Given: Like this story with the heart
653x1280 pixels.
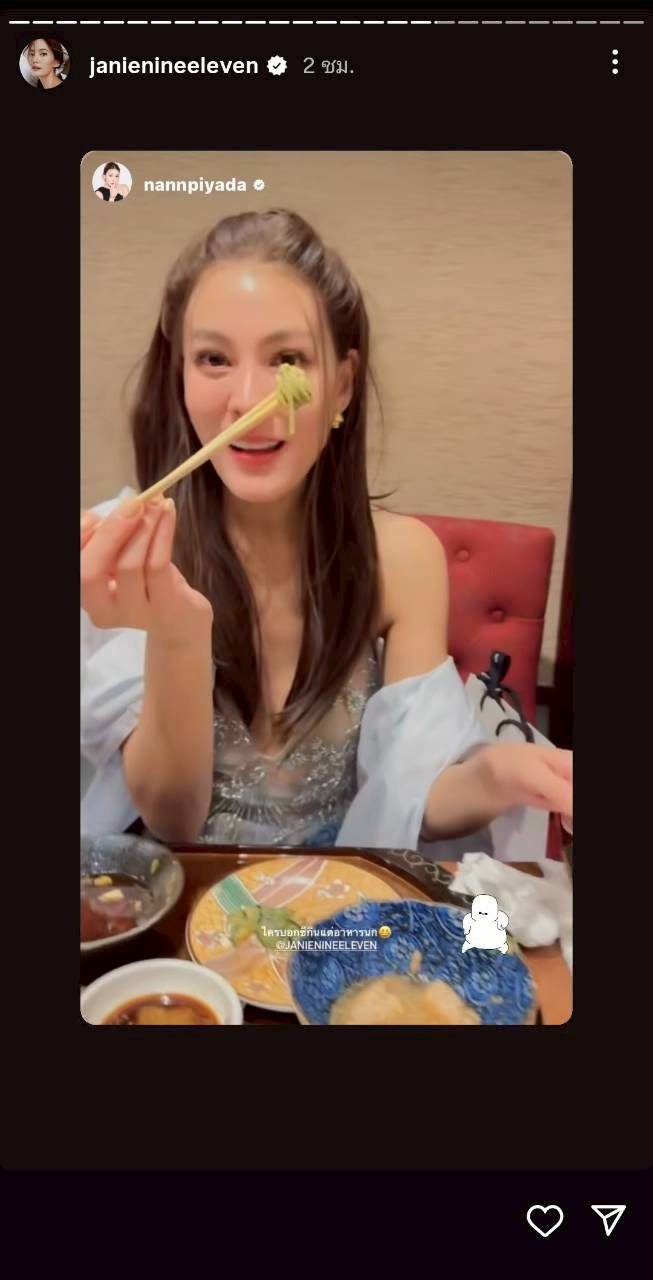Looking at the screenshot, I should pyautogui.click(x=545, y=1220).
